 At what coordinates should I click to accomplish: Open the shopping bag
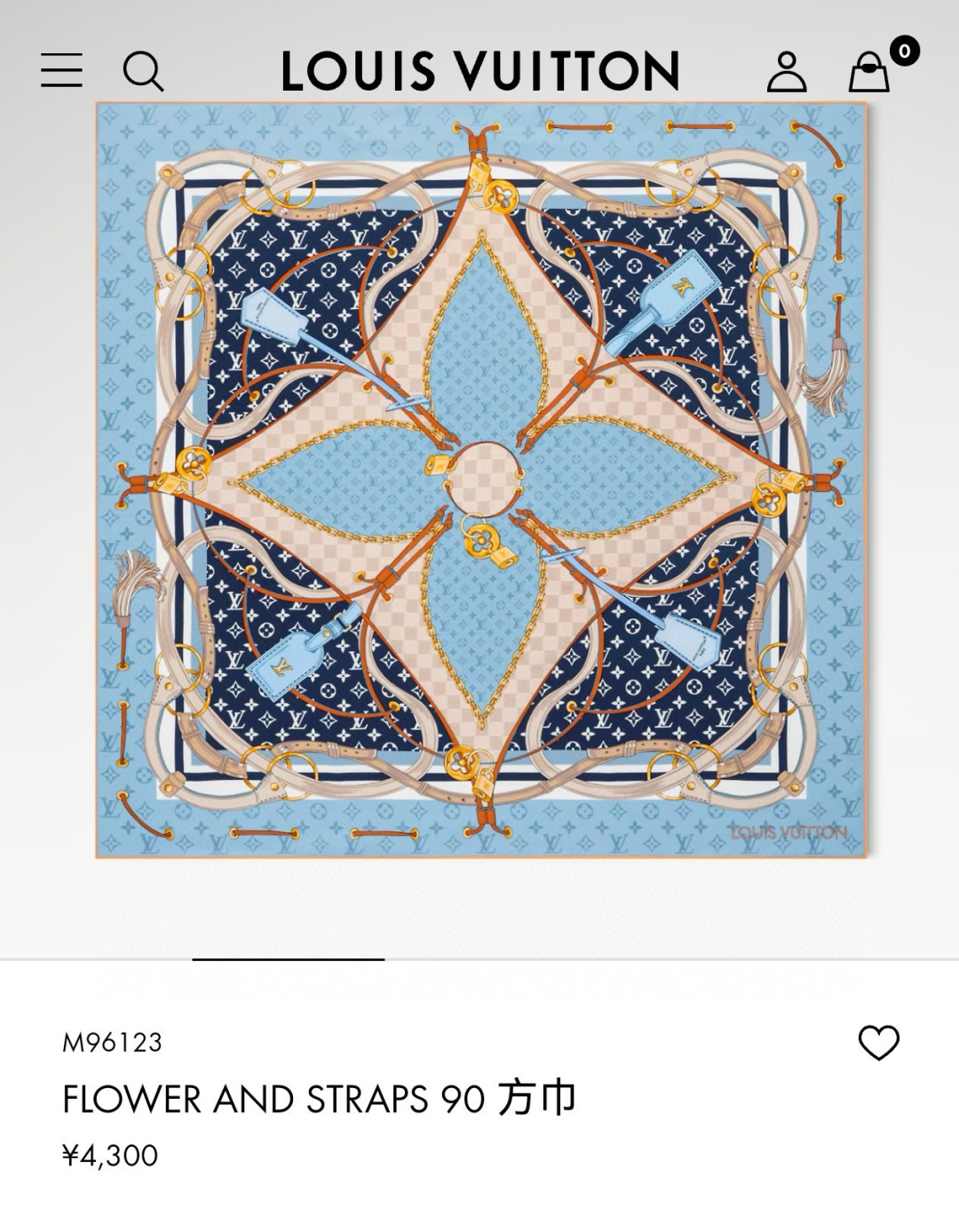(x=869, y=71)
